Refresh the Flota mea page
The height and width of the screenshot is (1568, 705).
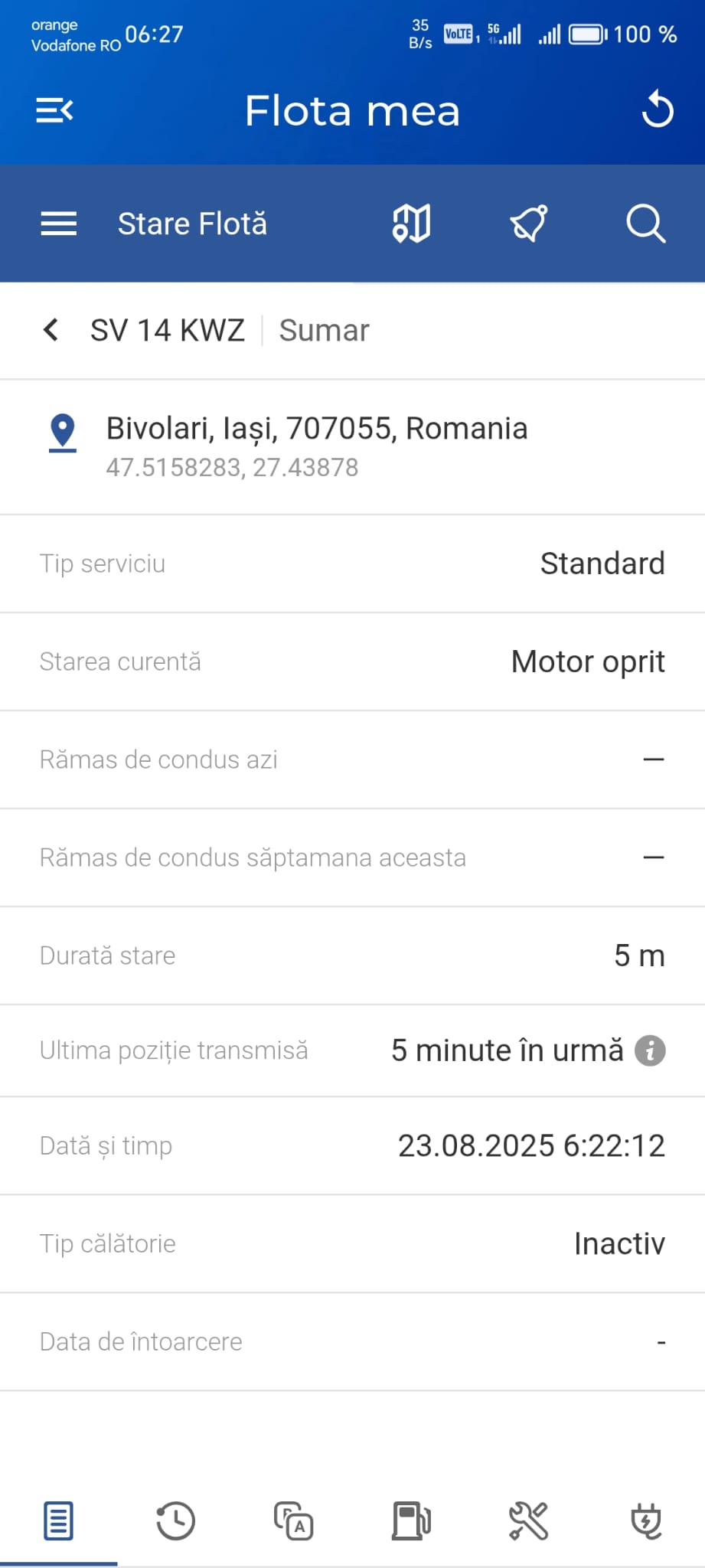(x=657, y=109)
